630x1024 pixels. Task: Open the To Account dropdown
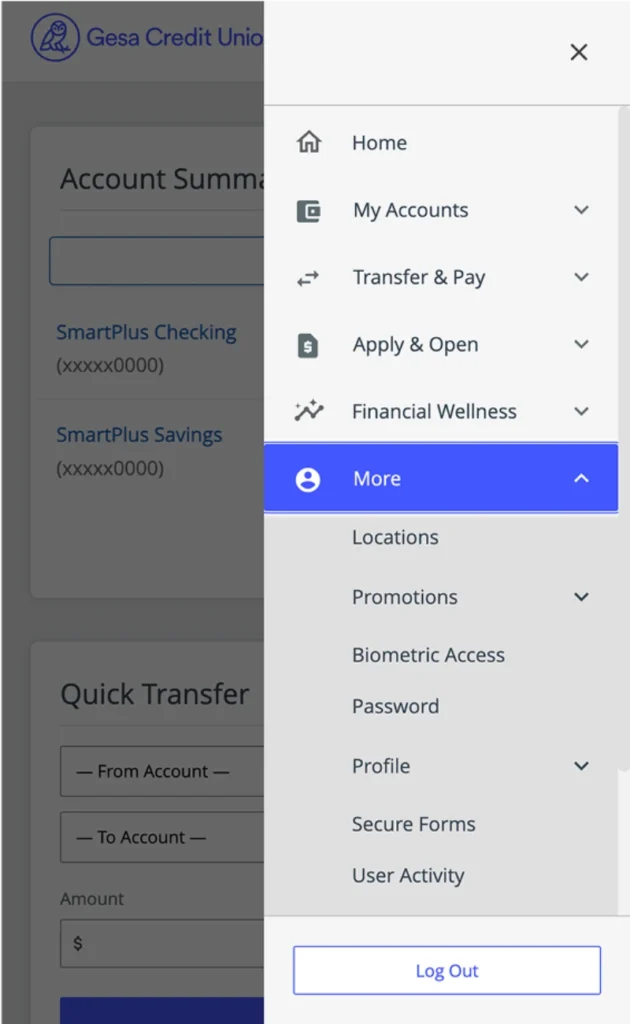coord(160,837)
